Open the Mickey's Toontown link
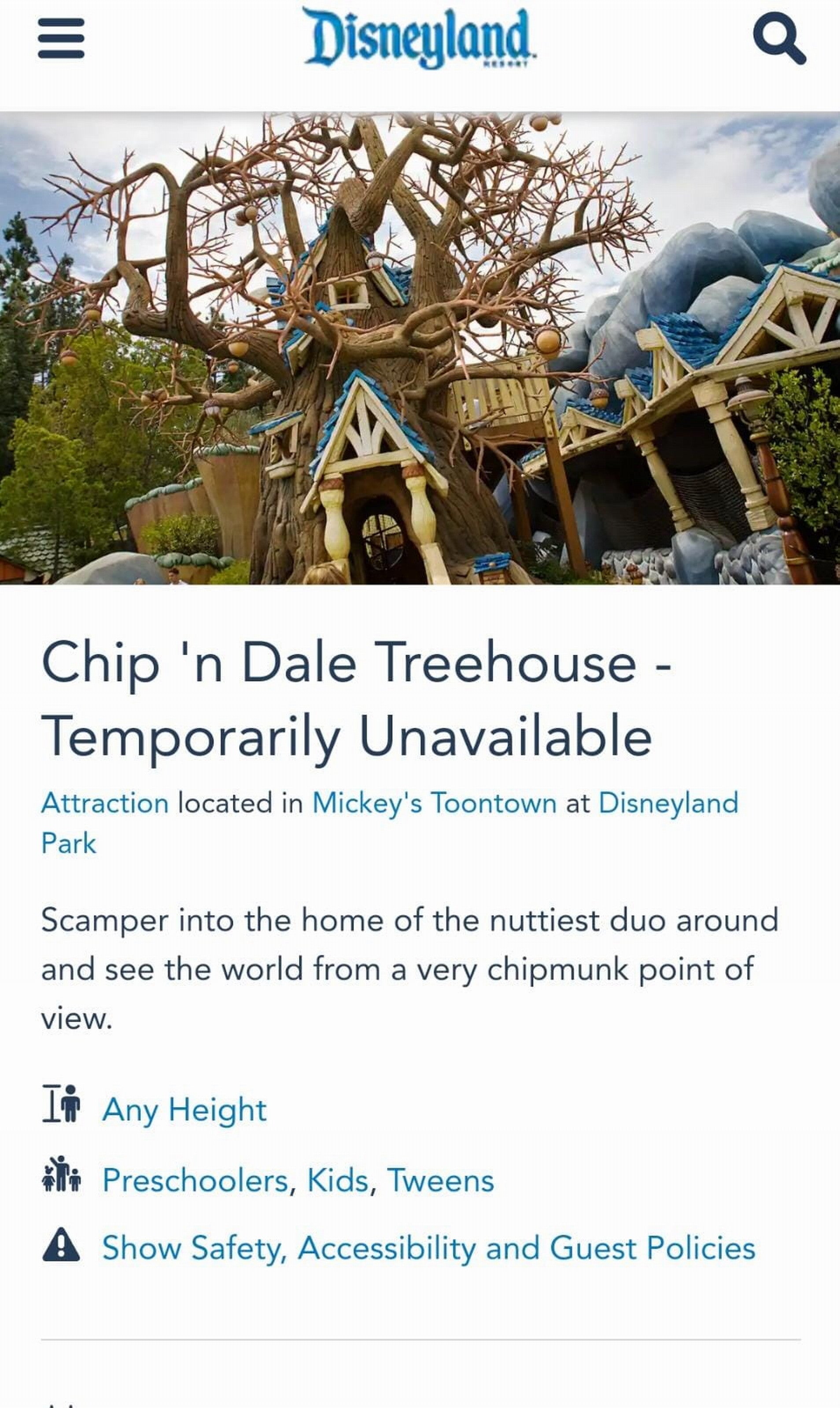 (x=434, y=803)
